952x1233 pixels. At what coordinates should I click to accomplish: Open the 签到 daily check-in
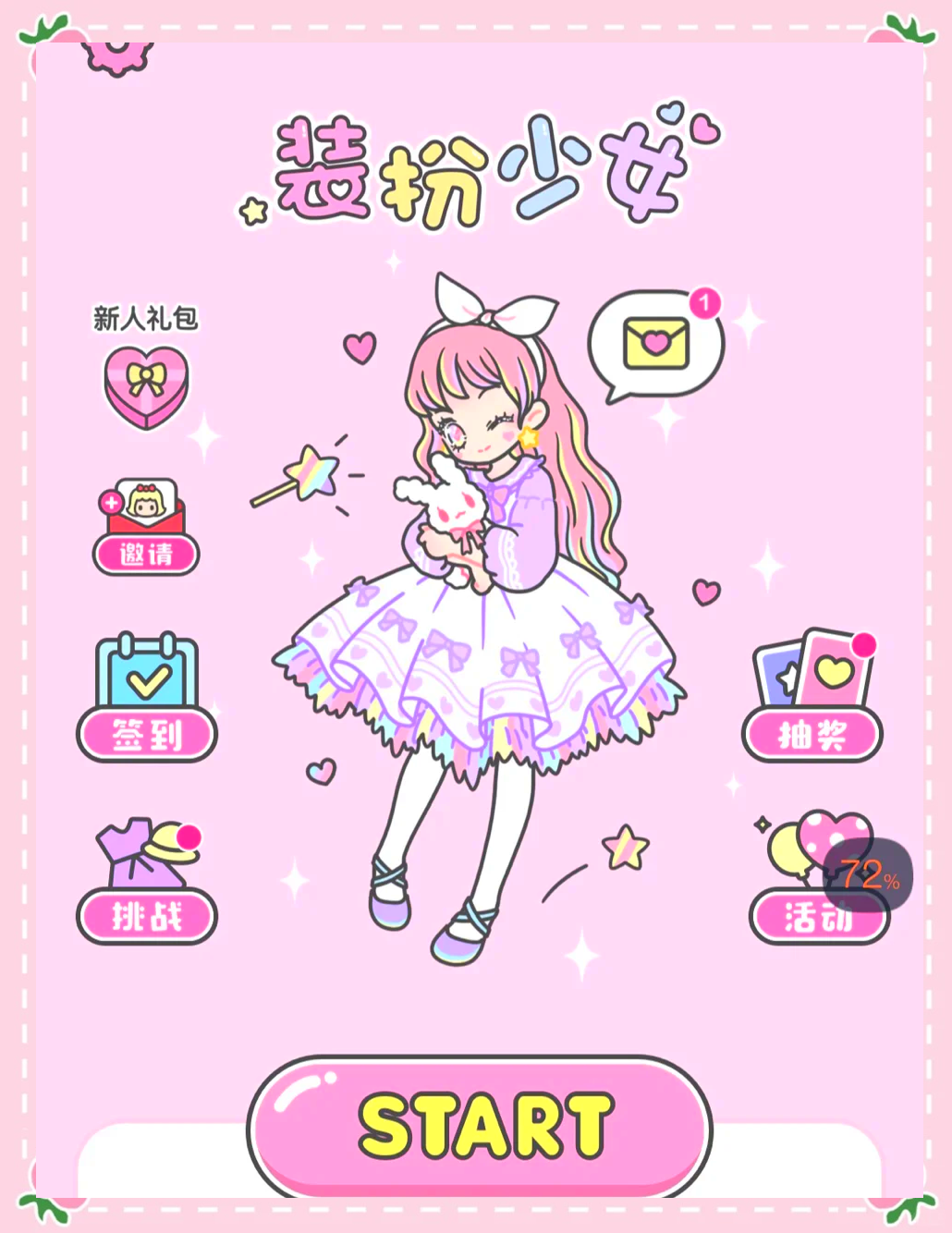pos(147,699)
